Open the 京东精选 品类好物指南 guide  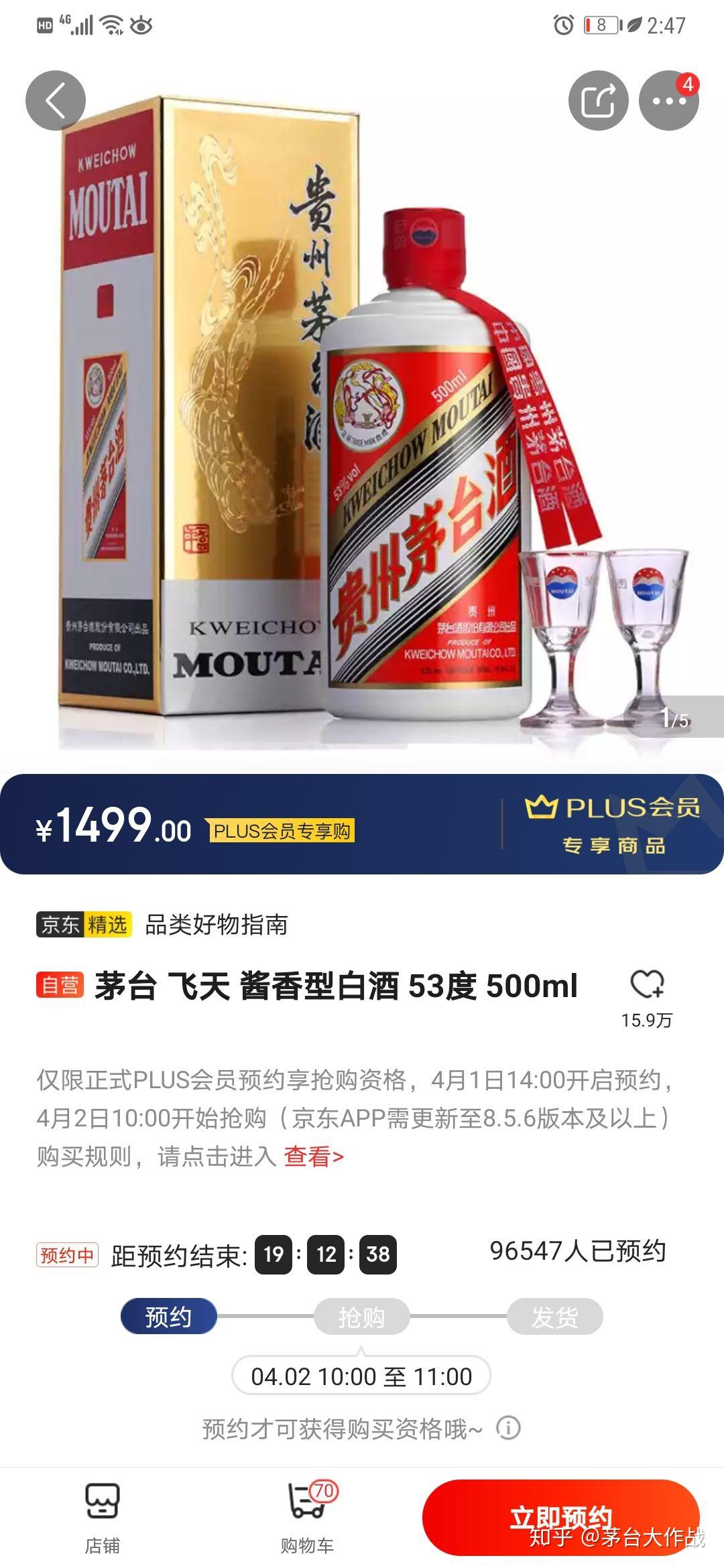[x=162, y=925]
